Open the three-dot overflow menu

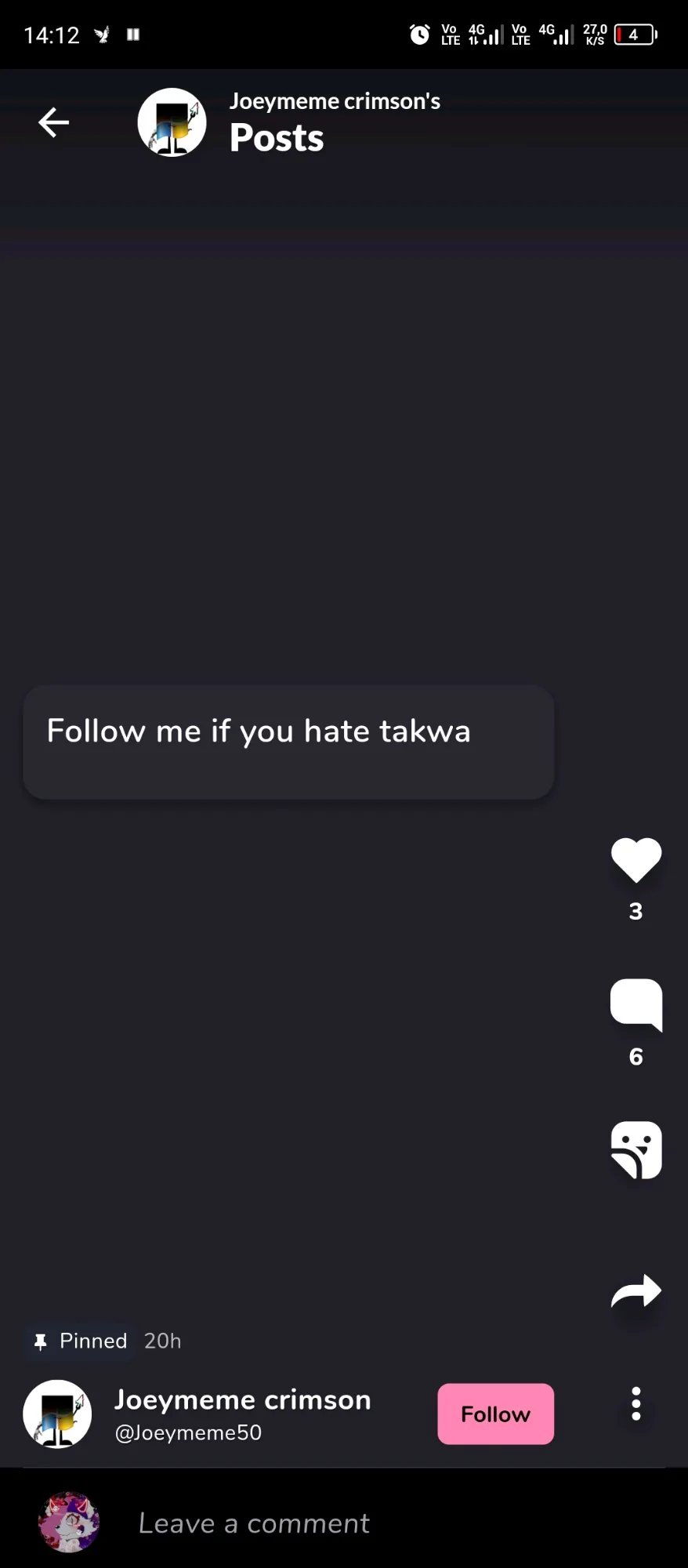point(635,1403)
